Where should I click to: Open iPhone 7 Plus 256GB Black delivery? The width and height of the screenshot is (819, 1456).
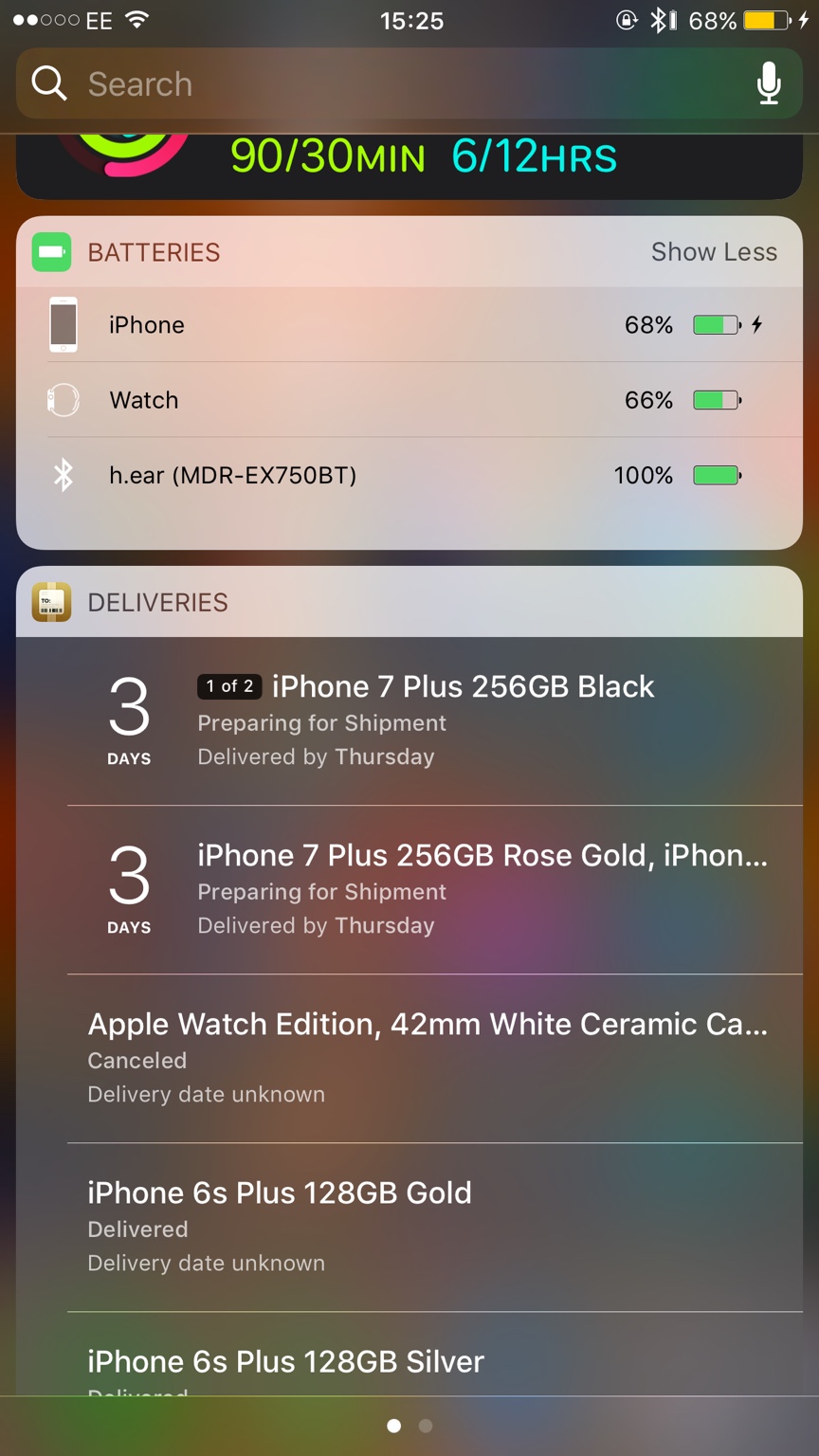pyautogui.click(x=409, y=721)
